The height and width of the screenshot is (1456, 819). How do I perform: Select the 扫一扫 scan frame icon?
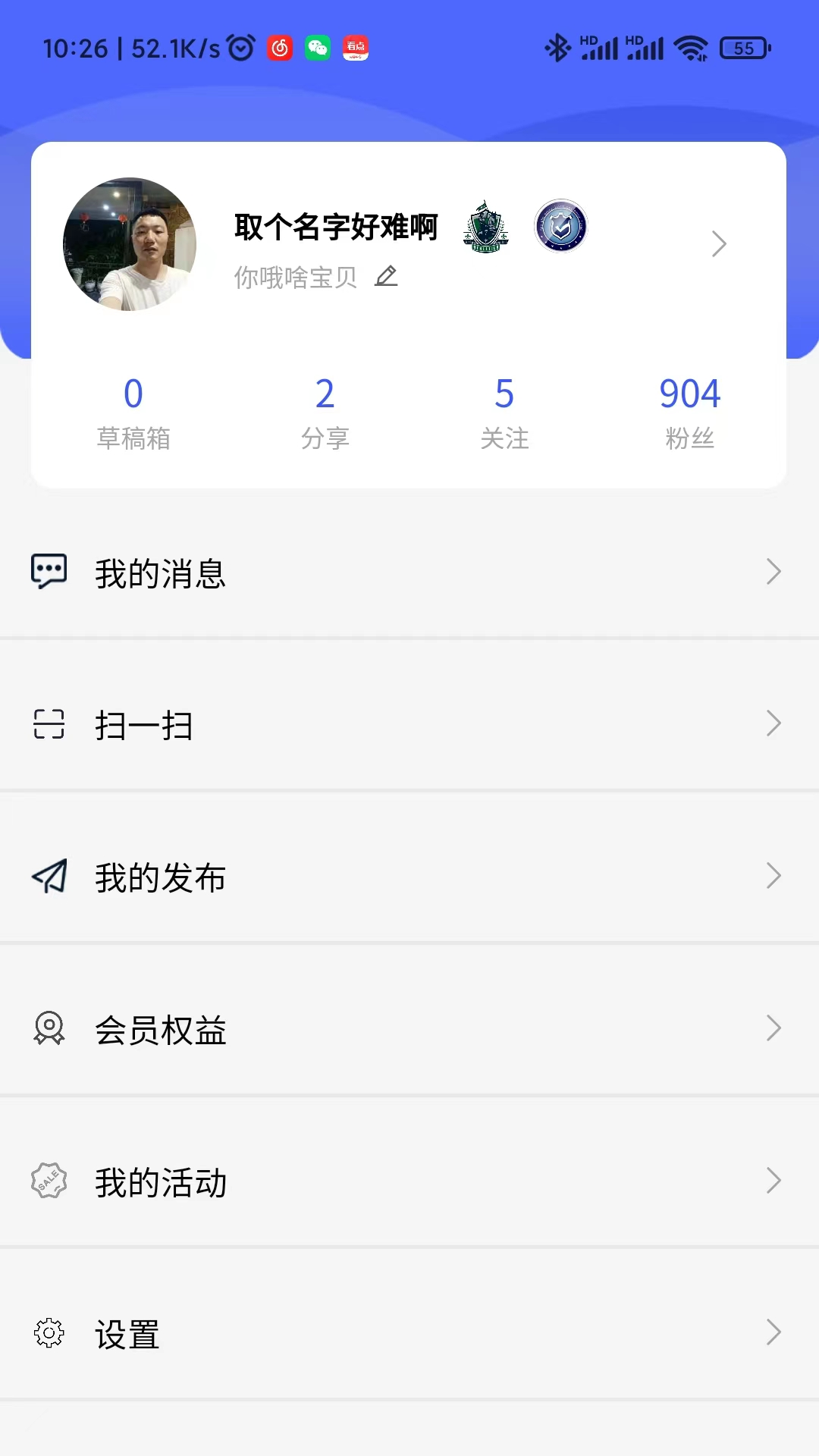click(x=49, y=723)
